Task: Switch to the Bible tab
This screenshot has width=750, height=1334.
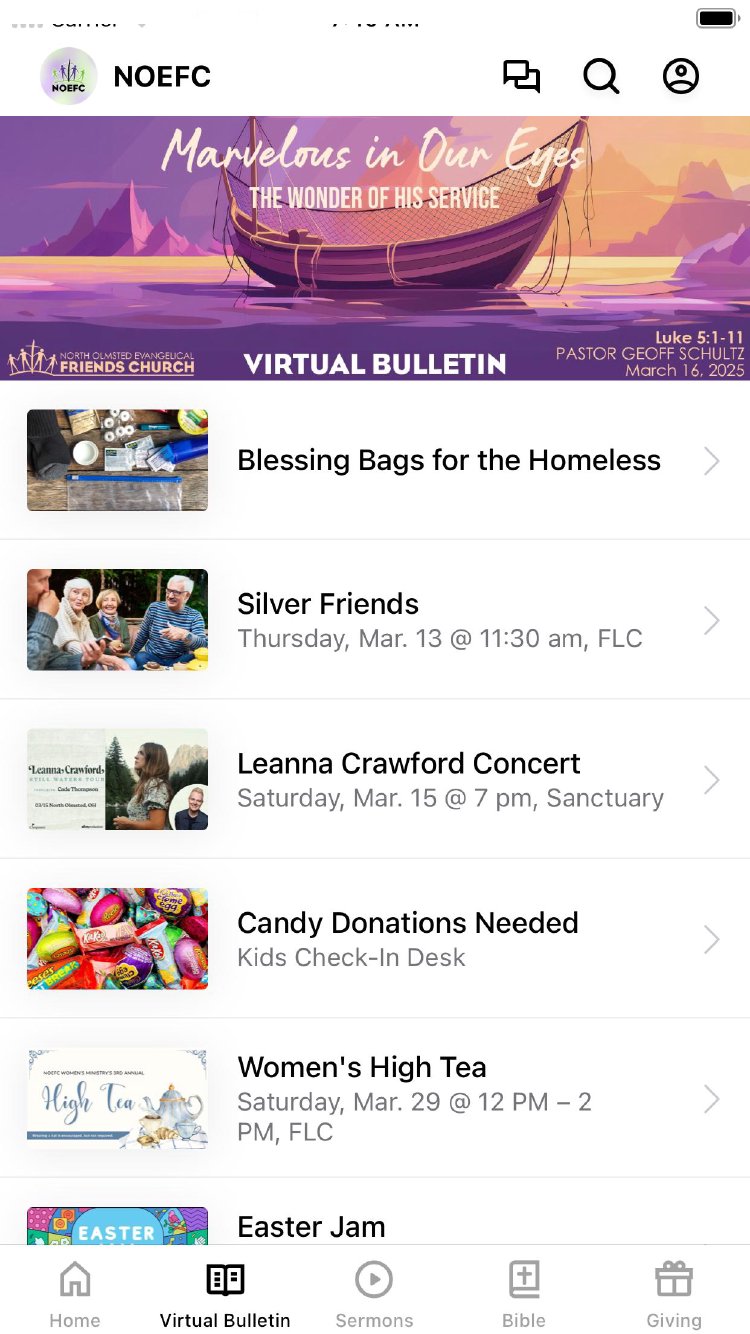Action: [x=524, y=1294]
